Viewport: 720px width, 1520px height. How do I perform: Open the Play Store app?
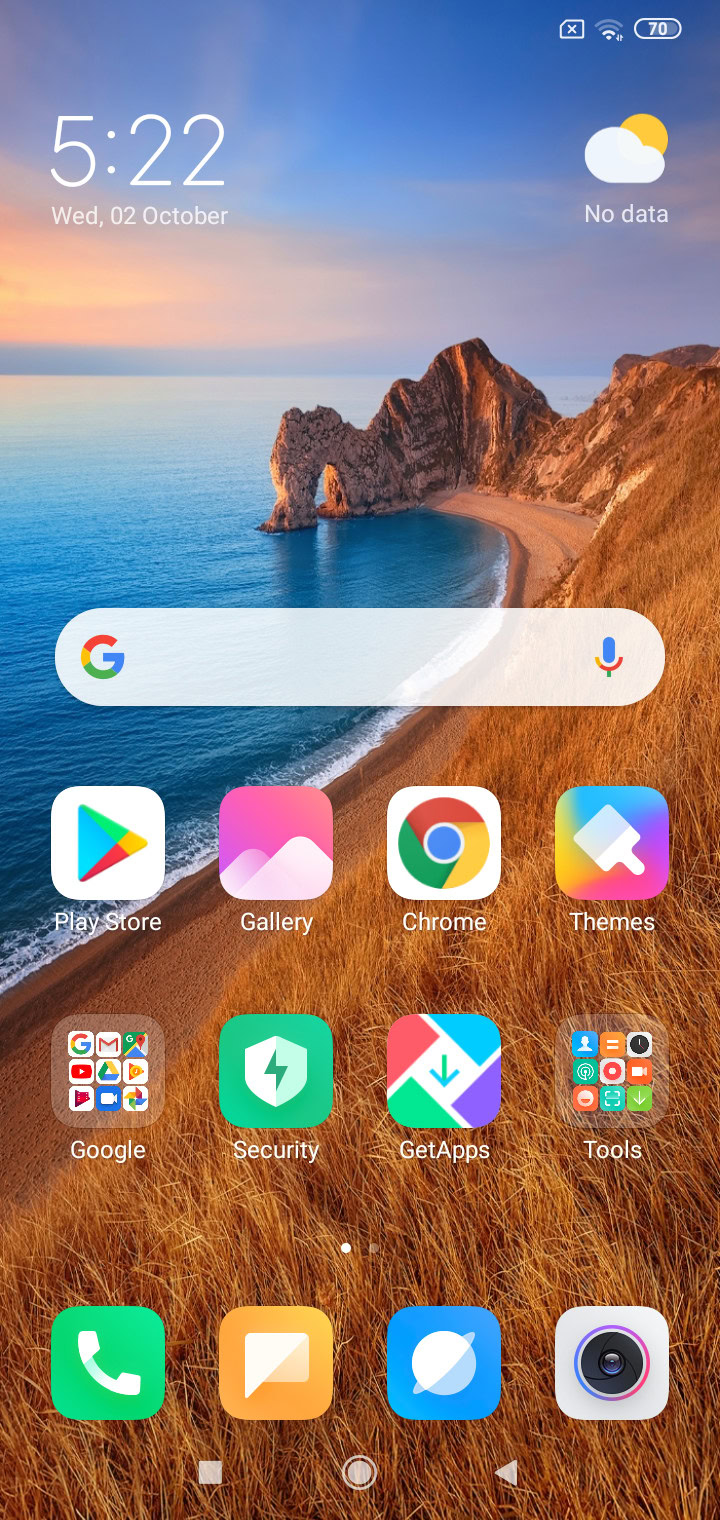(x=108, y=843)
